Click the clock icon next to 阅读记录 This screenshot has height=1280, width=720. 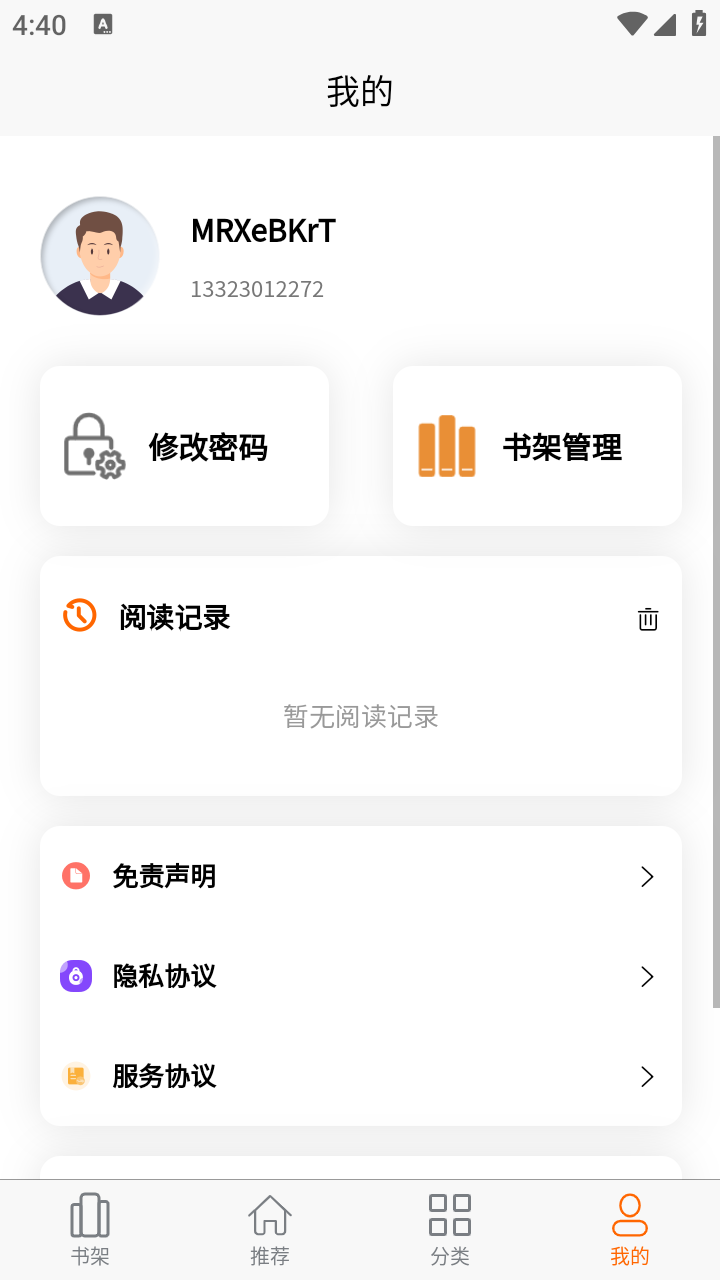pos(80,616)
